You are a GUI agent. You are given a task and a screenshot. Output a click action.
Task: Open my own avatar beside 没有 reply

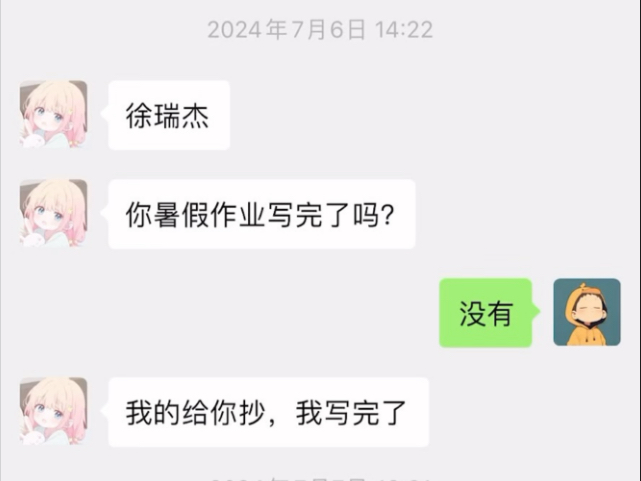(587, 312)
